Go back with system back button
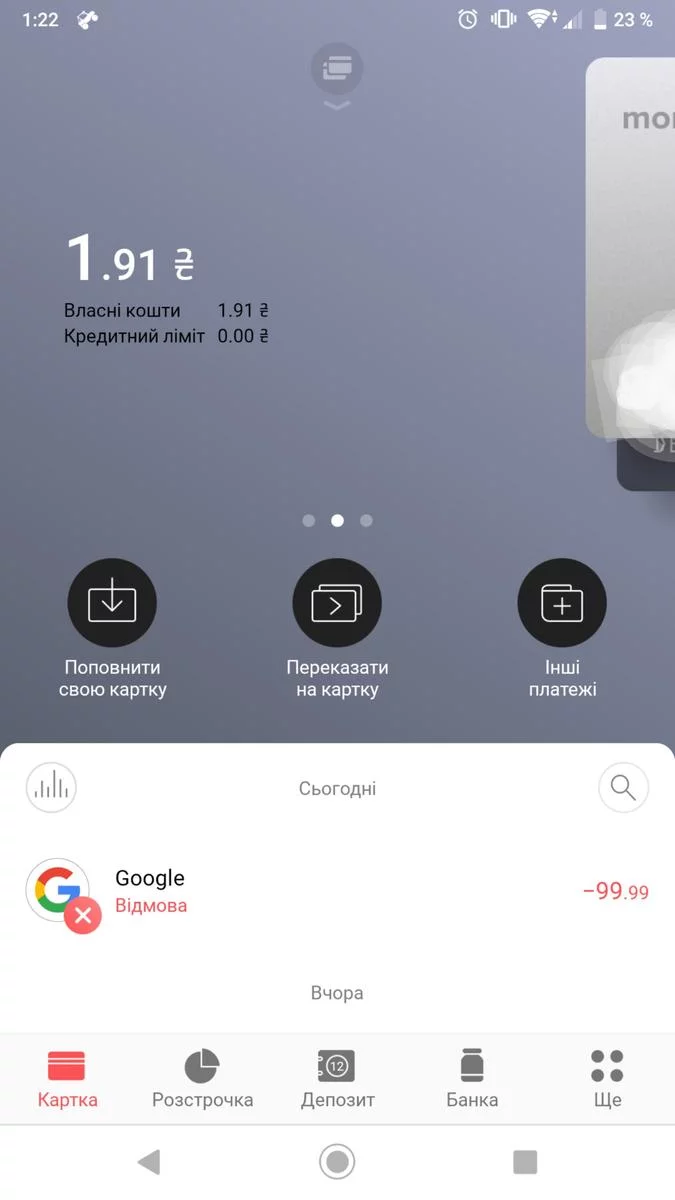The width and height of the screenshot is (675, 1200). (x=149, y=1161)
